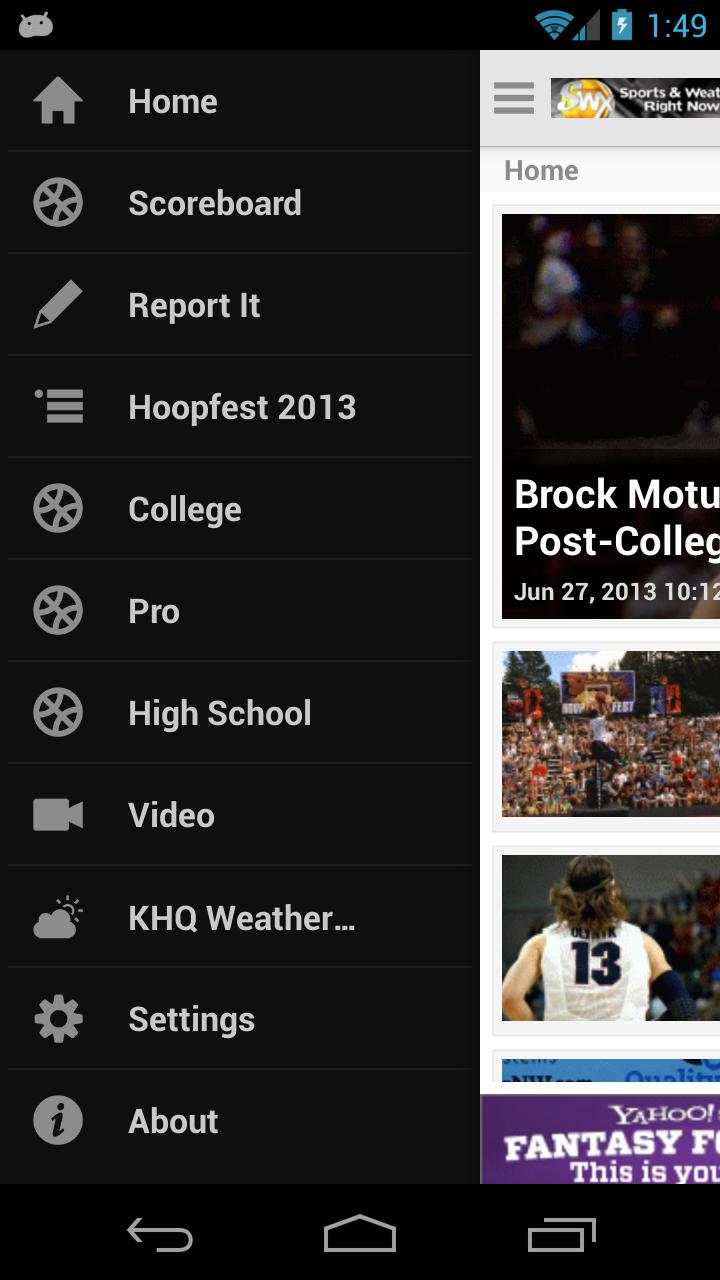
Task: Click the Scoreboard basketball icon
Action: pos(57,202)
